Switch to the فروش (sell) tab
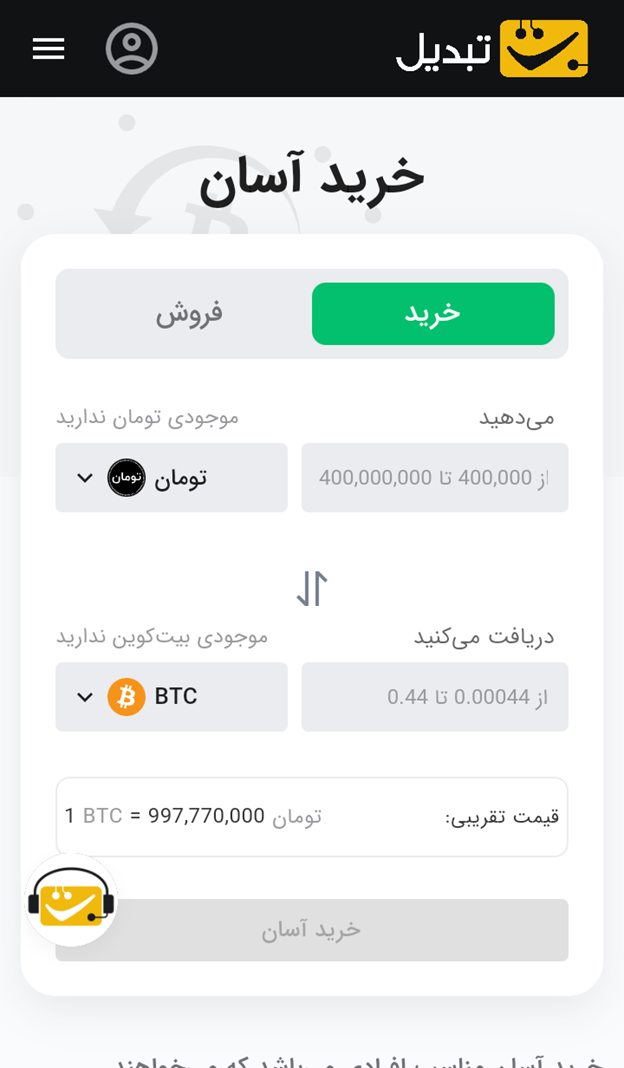Screen dimensions: 624x1068 click(189, 314)
